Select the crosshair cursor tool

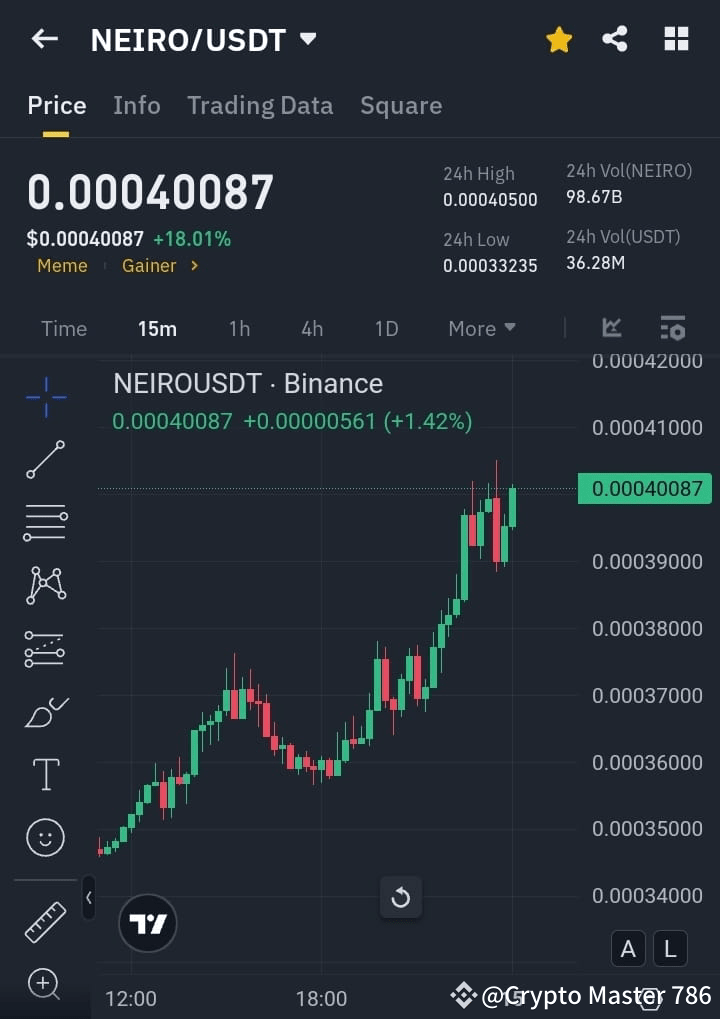point(45,397)
